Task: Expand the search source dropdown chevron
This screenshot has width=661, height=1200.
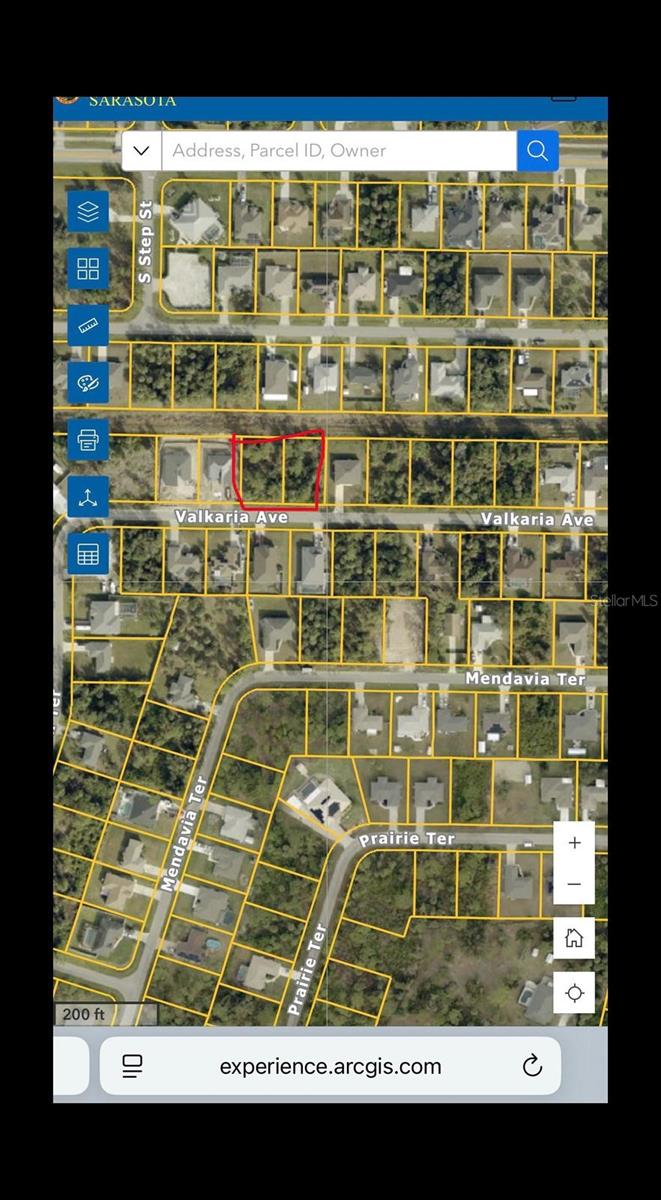Action: point(142,151)
